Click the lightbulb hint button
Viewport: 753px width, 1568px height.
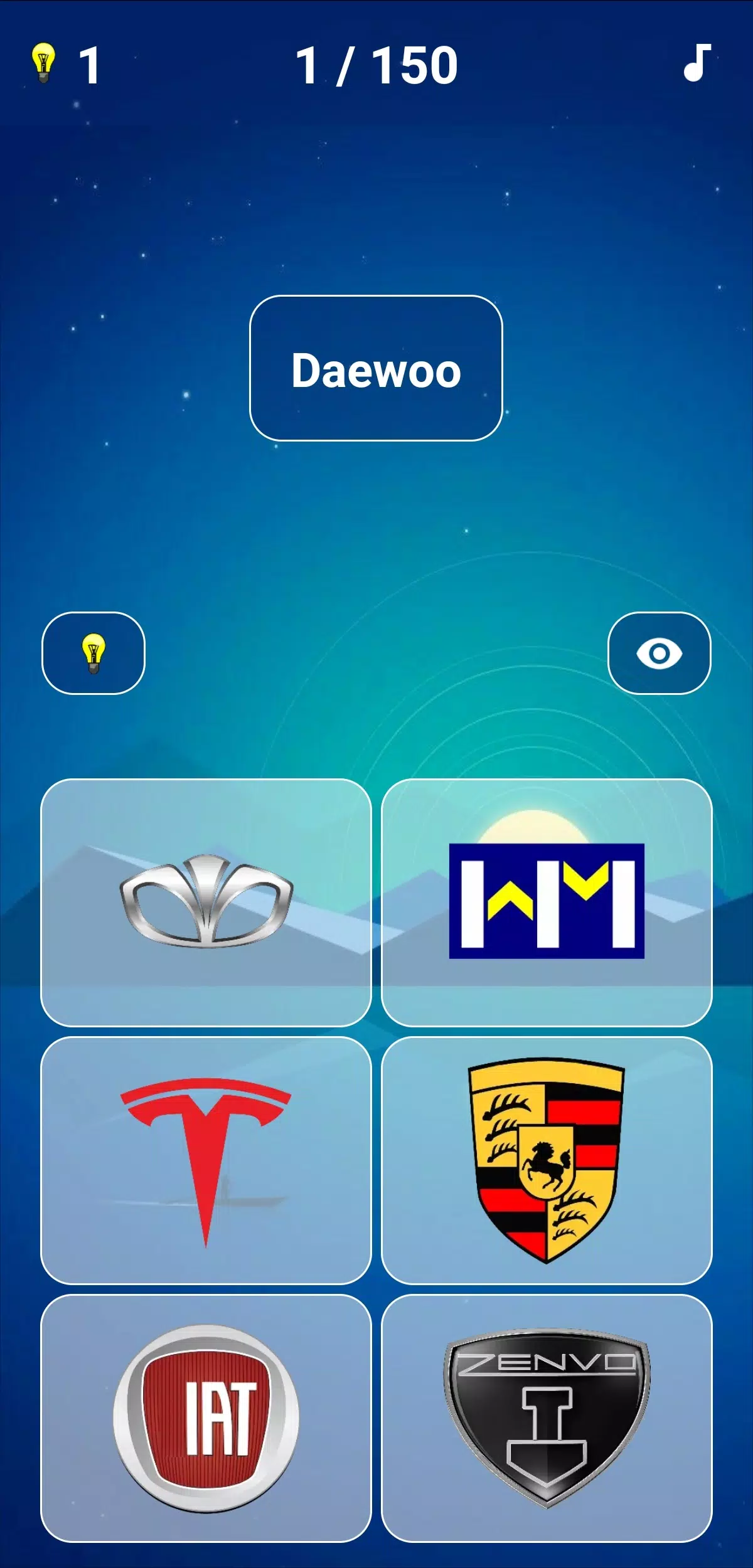click(94, 652)
